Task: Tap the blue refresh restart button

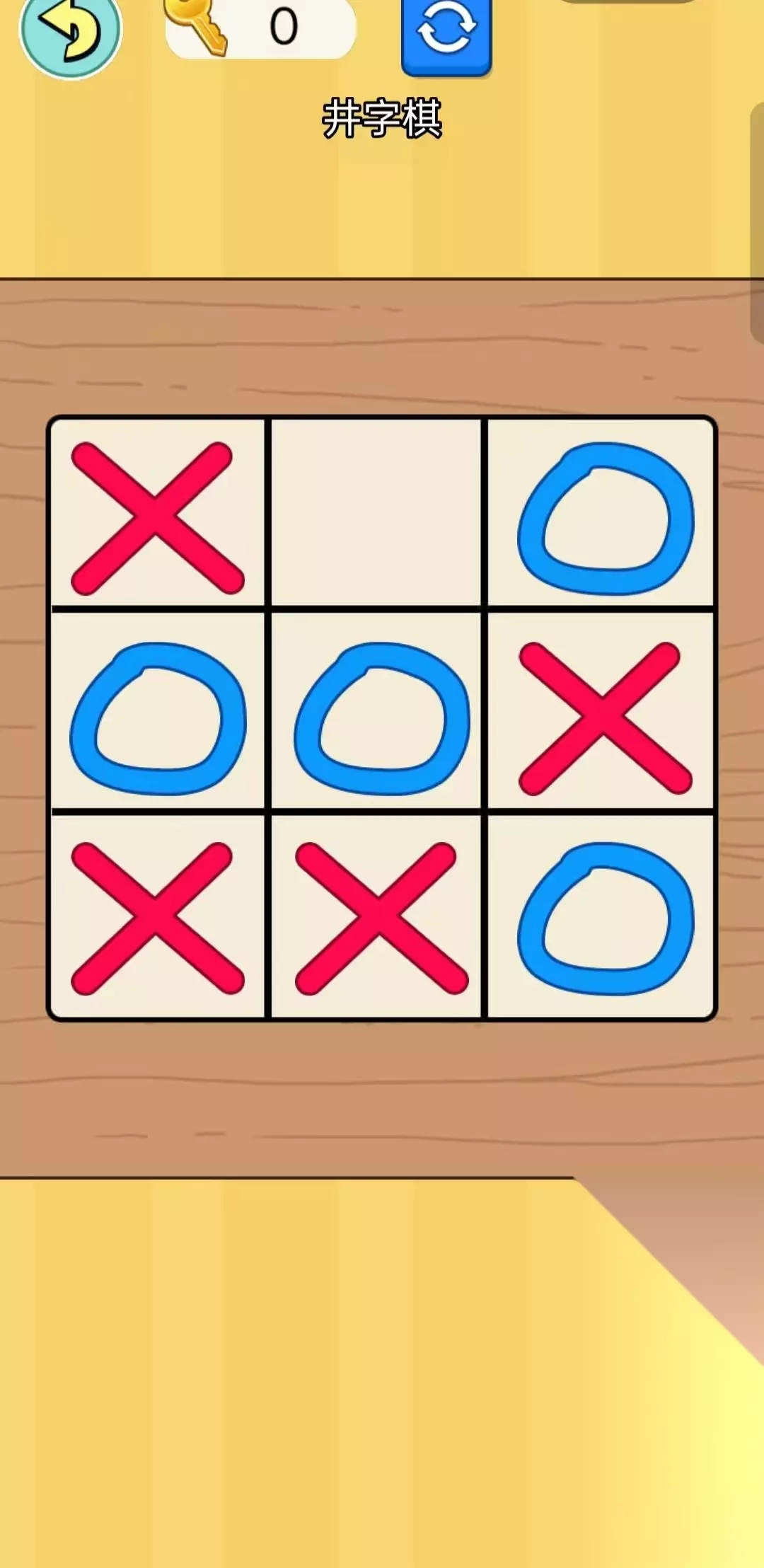Action: tap(446, 34)
